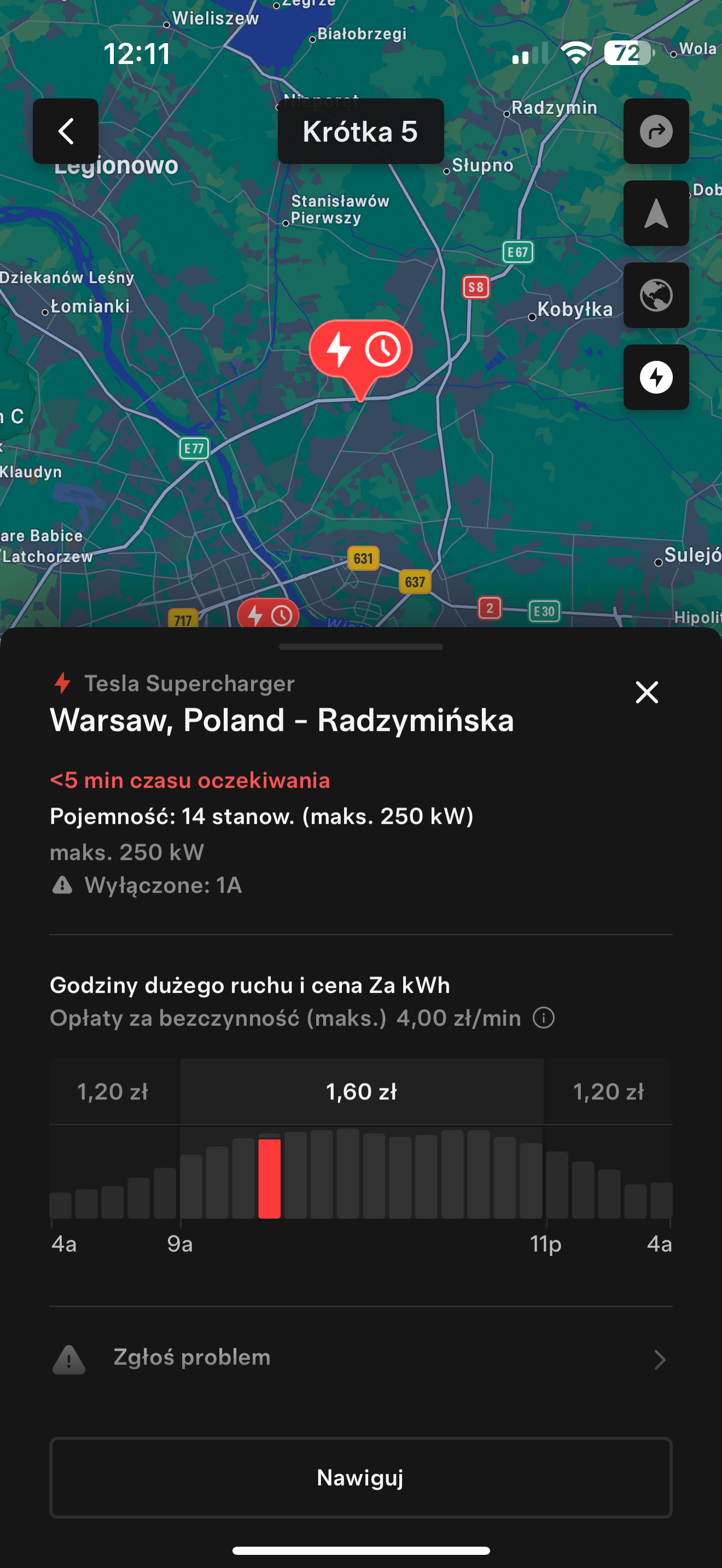
Task: Start navigation with Nawiguj
Action: [x=360, y=1477]
